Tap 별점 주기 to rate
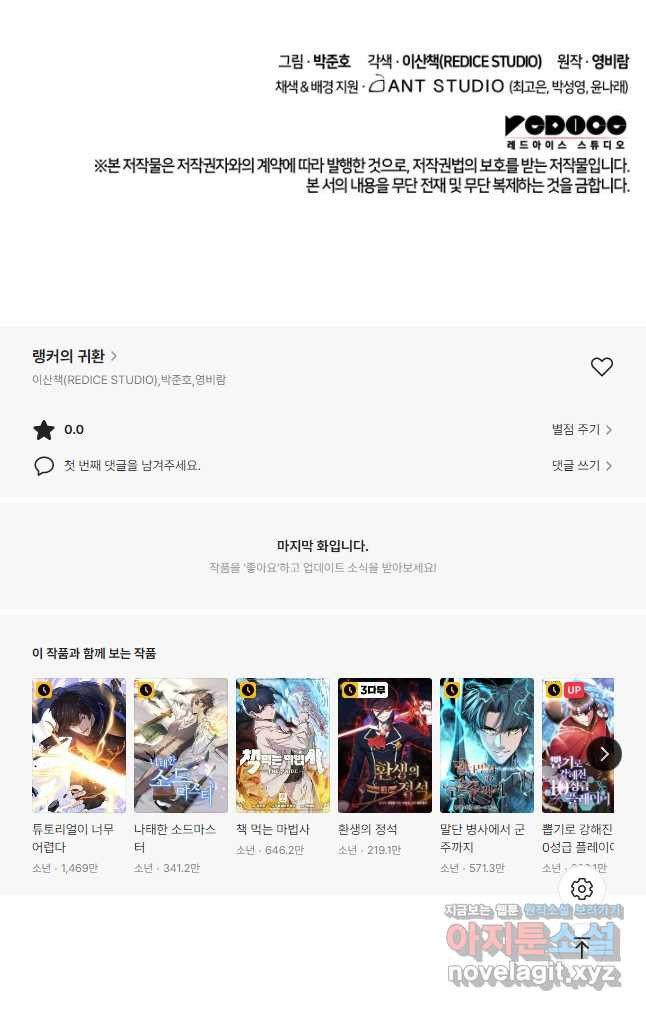The height and width of the screenshot is (1011, 646). 581,430
